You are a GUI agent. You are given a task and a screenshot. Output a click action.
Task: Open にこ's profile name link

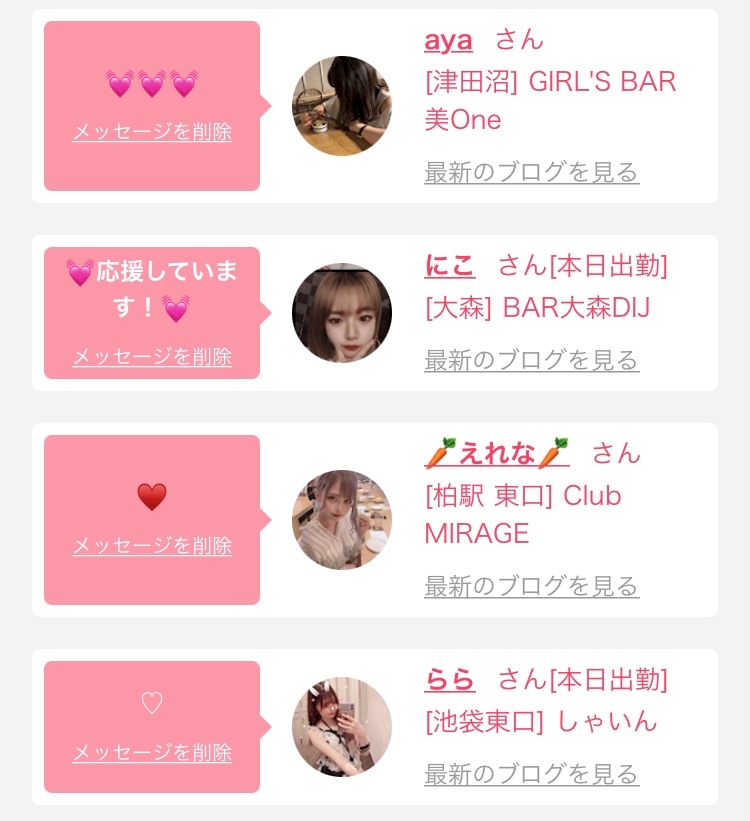coord(450,266)
